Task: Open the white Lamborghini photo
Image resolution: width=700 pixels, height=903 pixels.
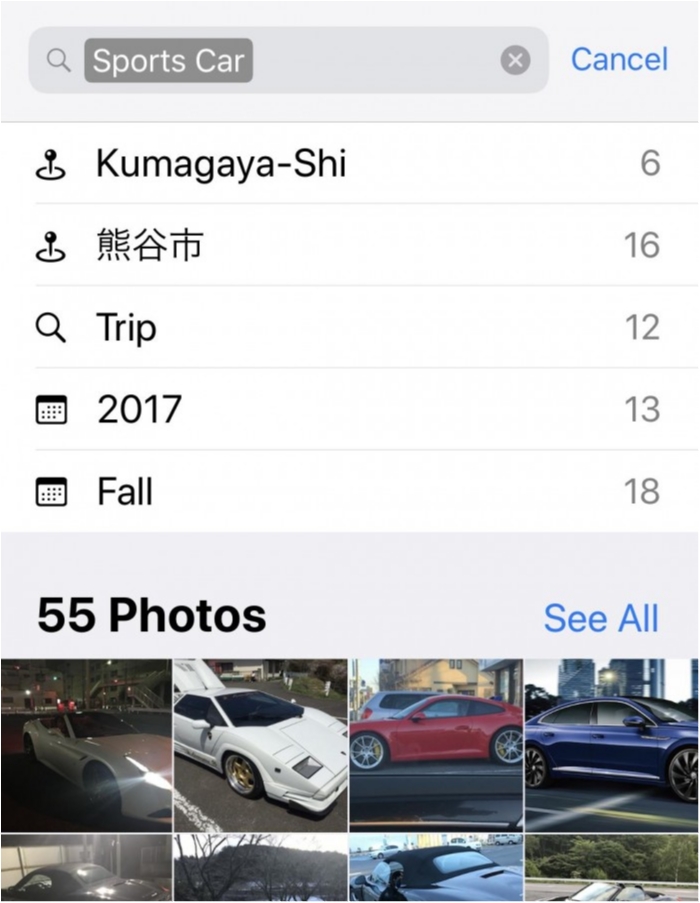Action: click(261, 745)
